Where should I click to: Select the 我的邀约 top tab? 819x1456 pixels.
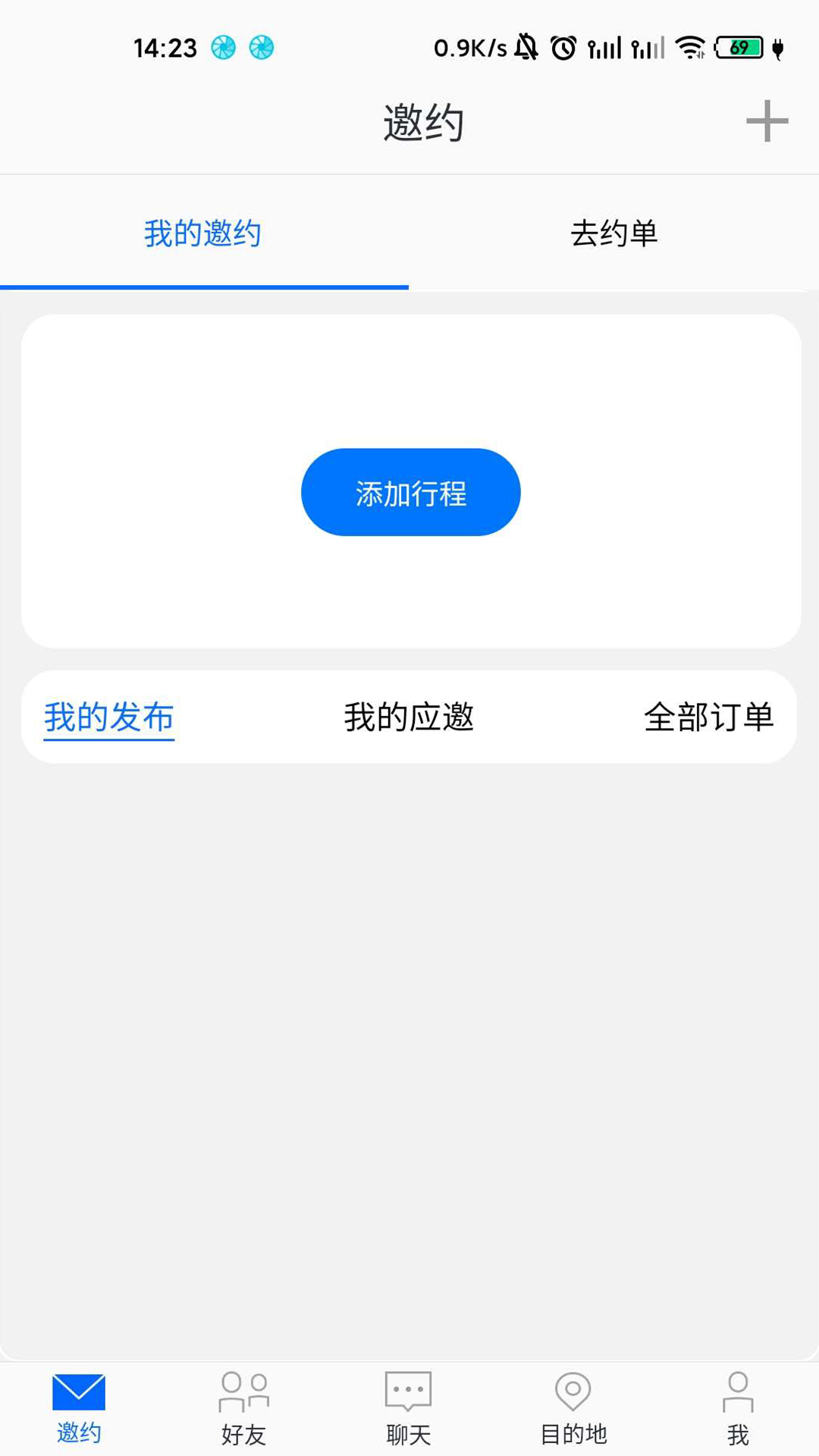click(203, 233)
